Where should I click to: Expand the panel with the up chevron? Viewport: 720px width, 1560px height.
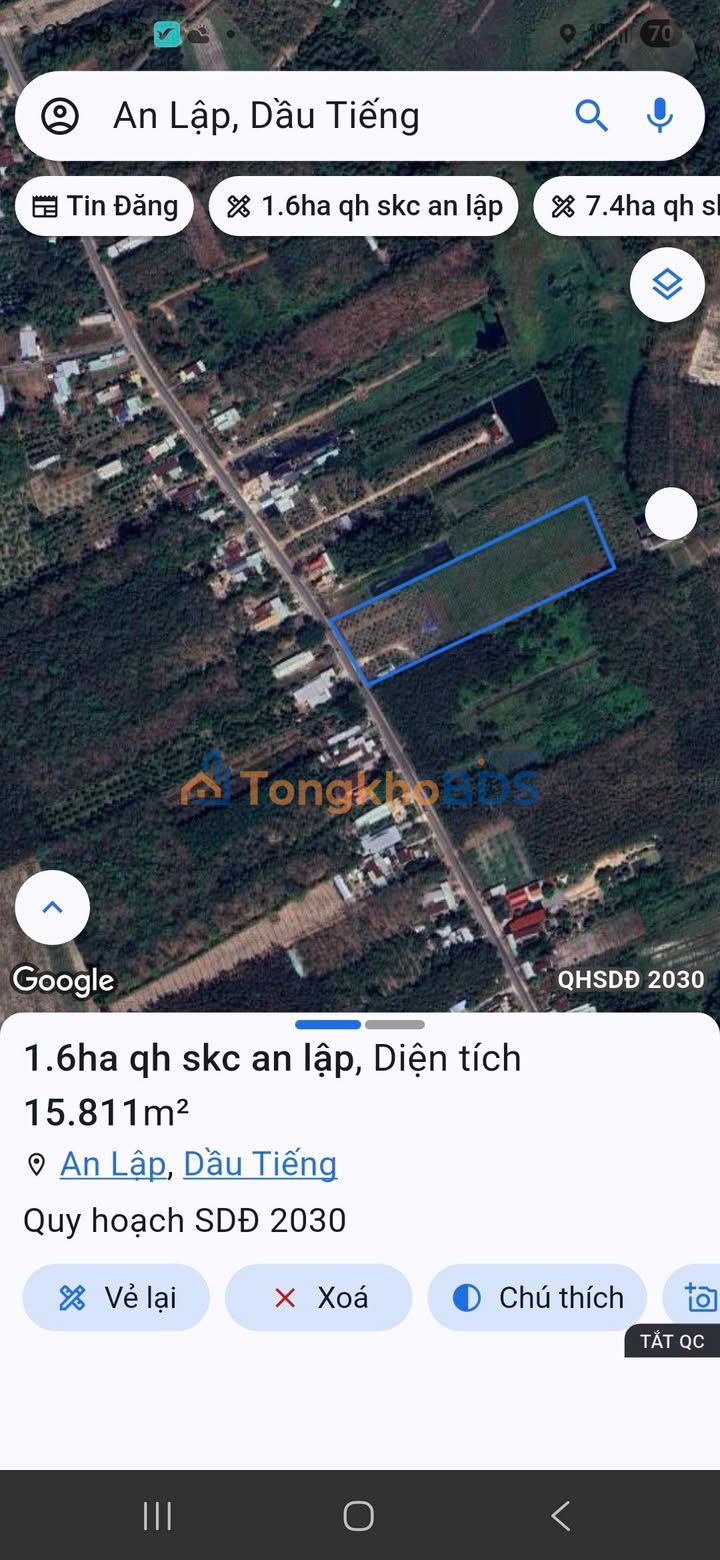click(52, 907)
